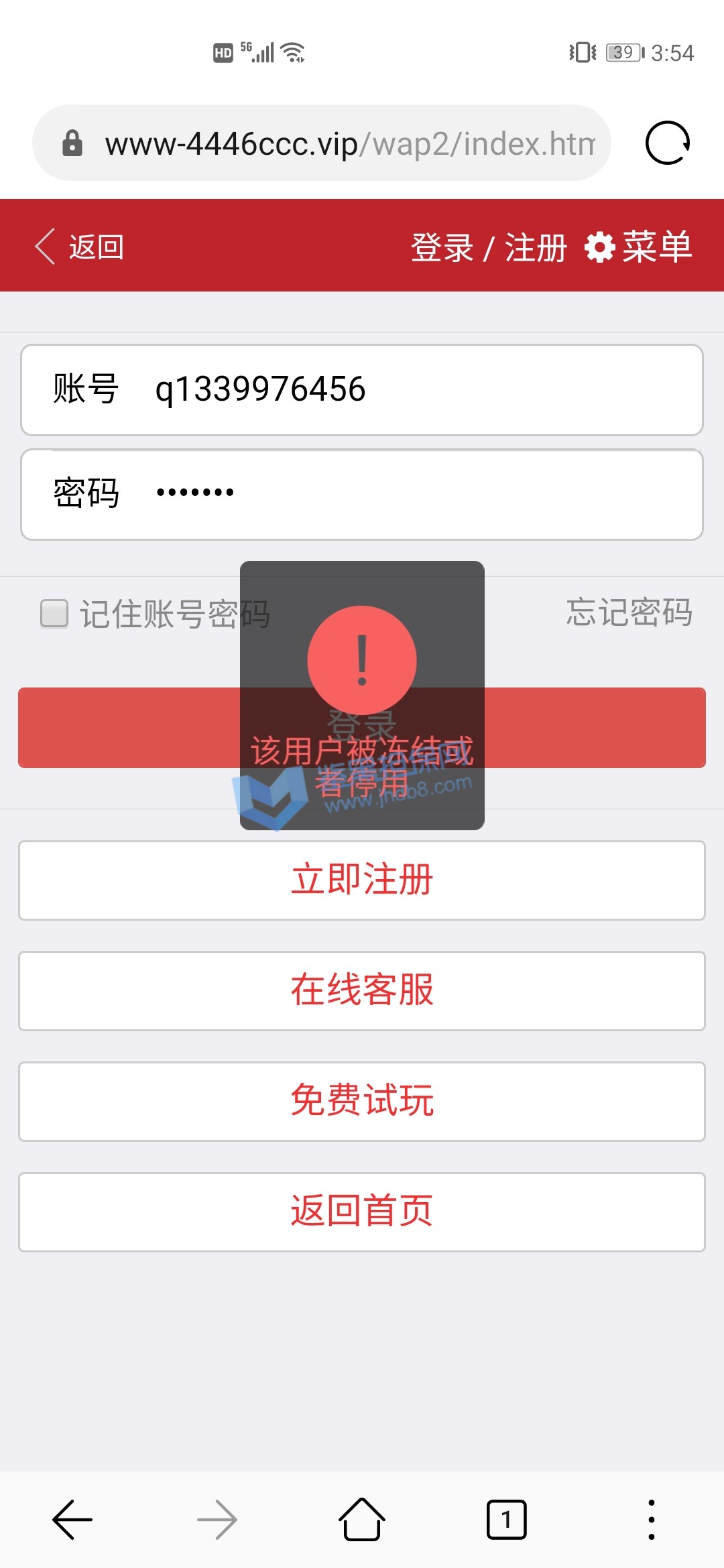Open the browser tabs switcher
The height and width of the screenshot is (1568, 724).
(x=506, y=1520)
